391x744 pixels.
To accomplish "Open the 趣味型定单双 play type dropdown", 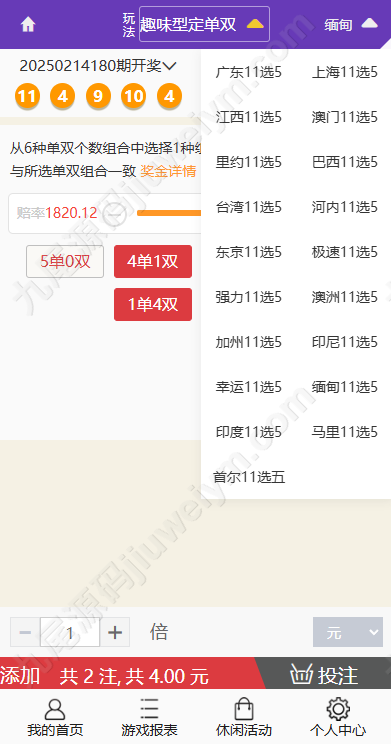I will point(204,24).
